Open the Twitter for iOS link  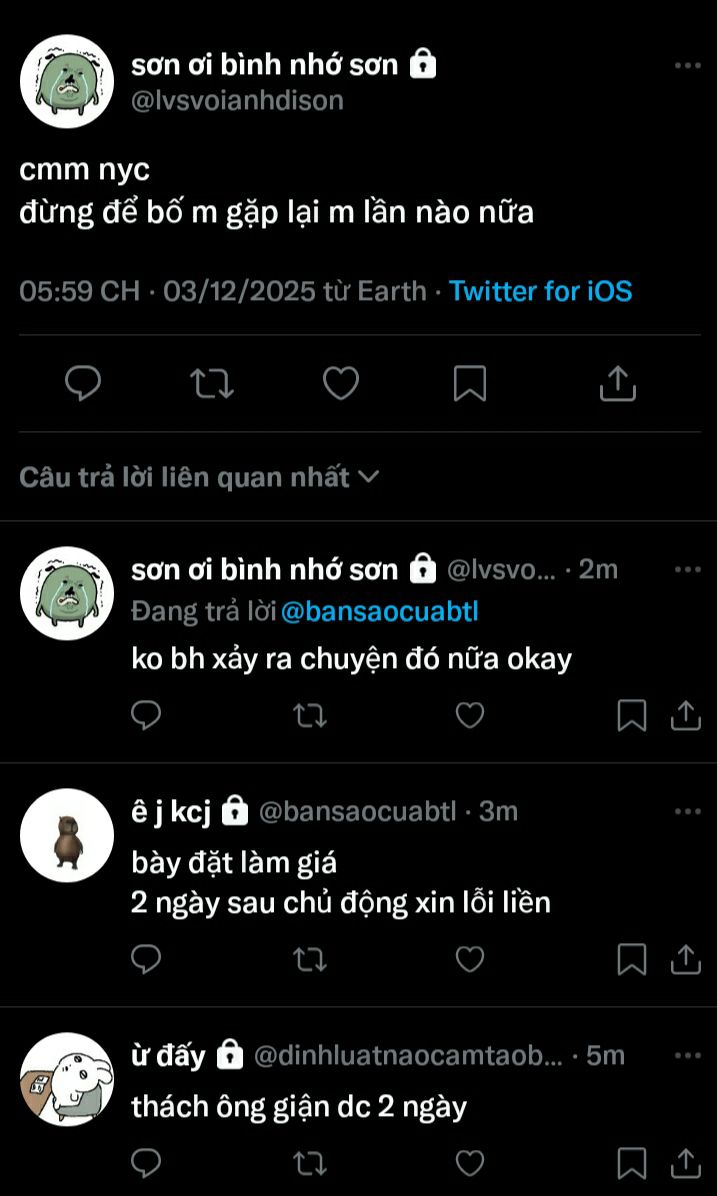click(x=540, y=291)
